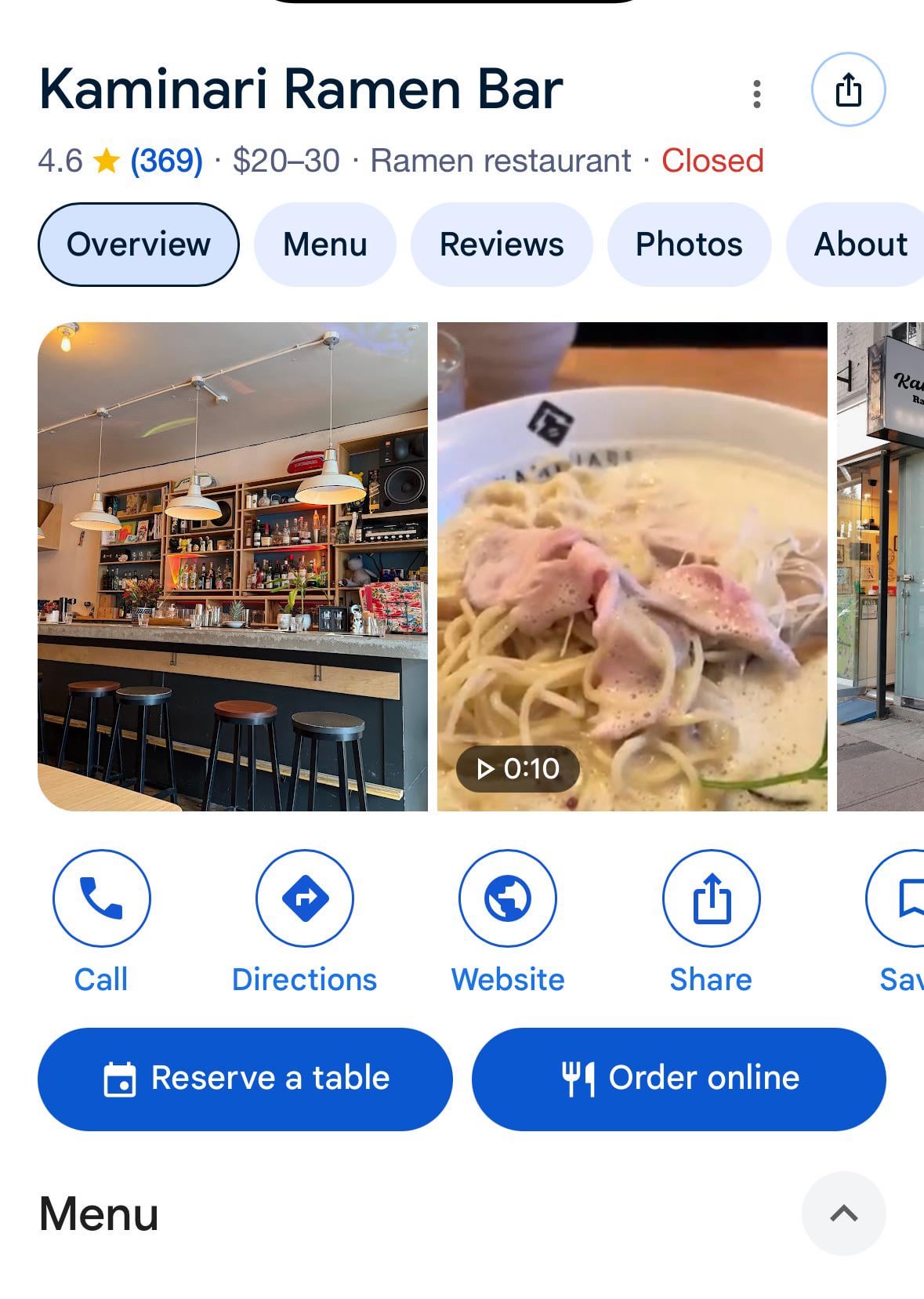
Task: Switch to the Reviews tab
Action: click(x=501, y=244)
